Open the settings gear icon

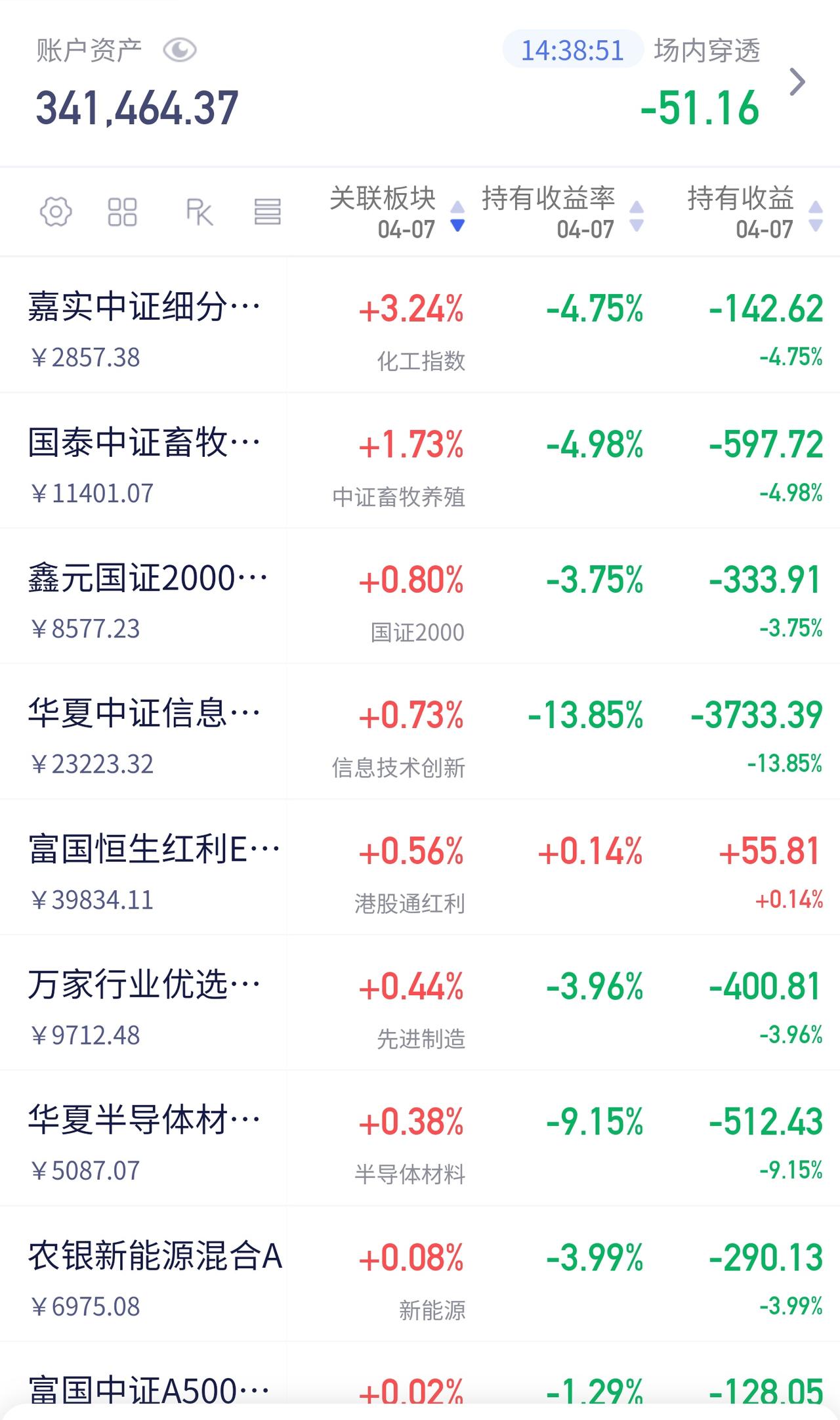(56, 213)
